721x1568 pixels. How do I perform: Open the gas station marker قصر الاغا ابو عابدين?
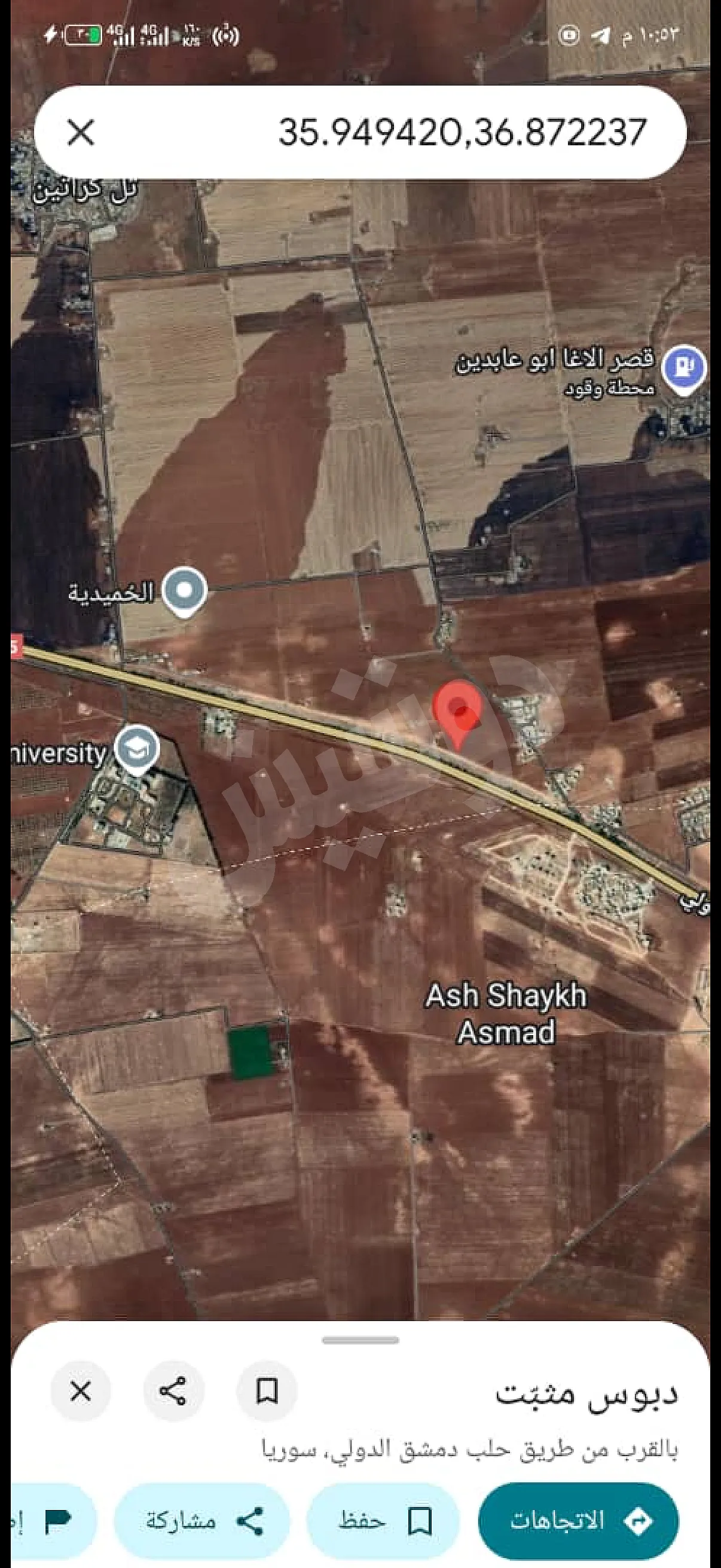pos(684,367)
